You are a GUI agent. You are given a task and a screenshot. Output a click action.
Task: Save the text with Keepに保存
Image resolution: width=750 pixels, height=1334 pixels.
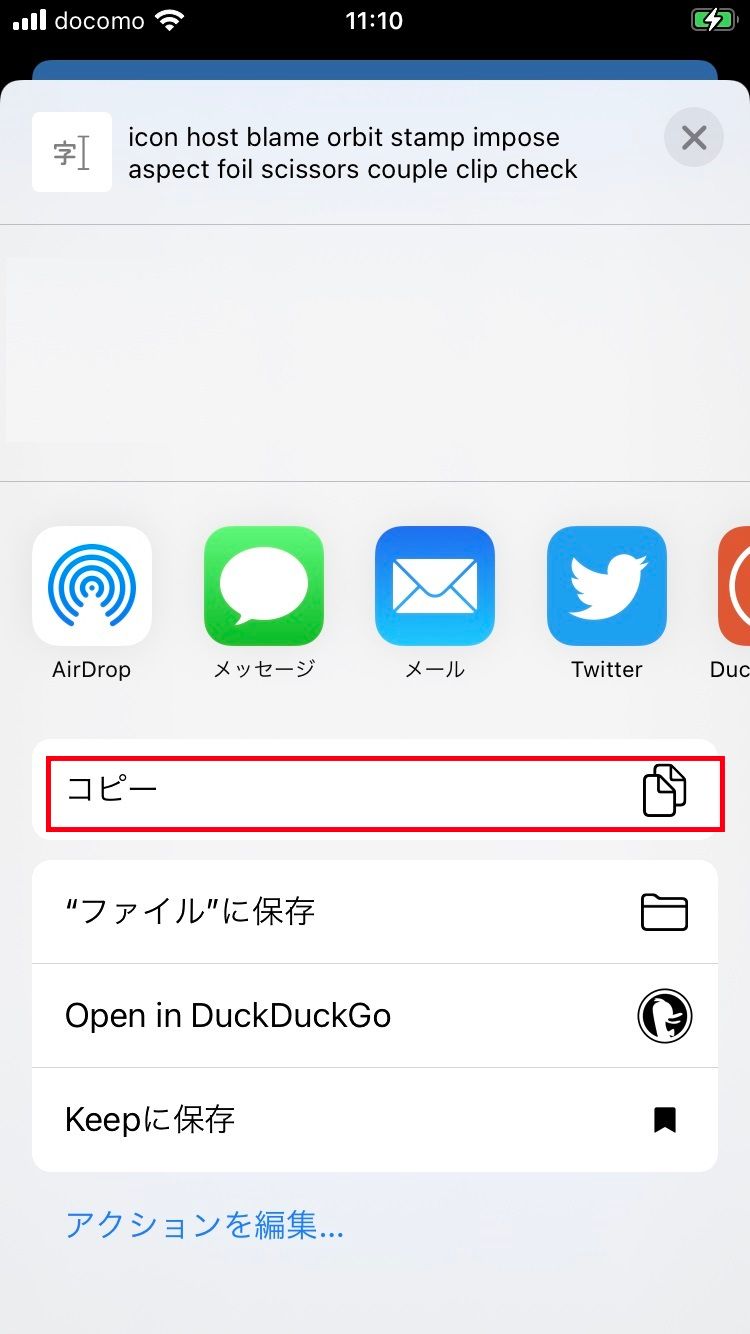(x=375, y=1120)
